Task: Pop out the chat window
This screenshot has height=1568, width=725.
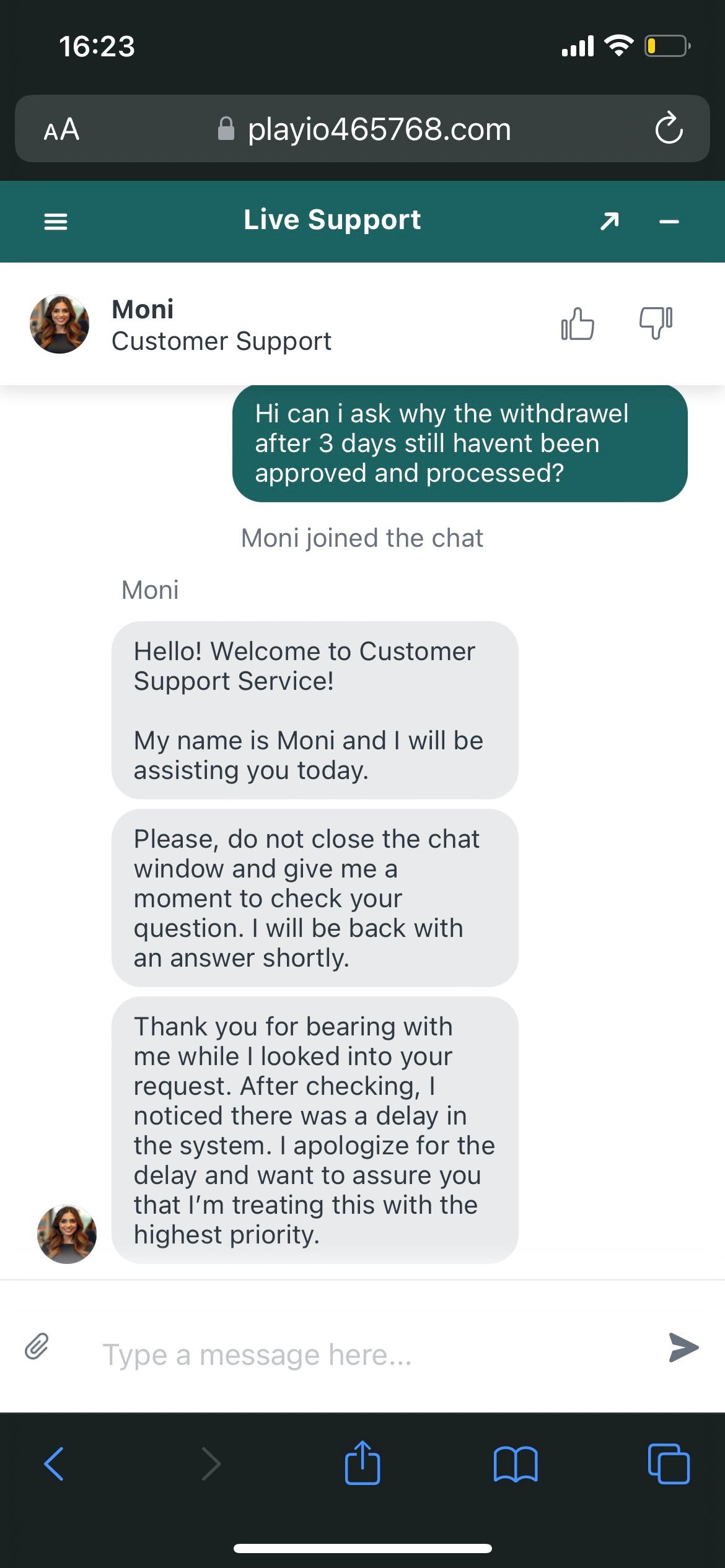Action: (610, 221)
